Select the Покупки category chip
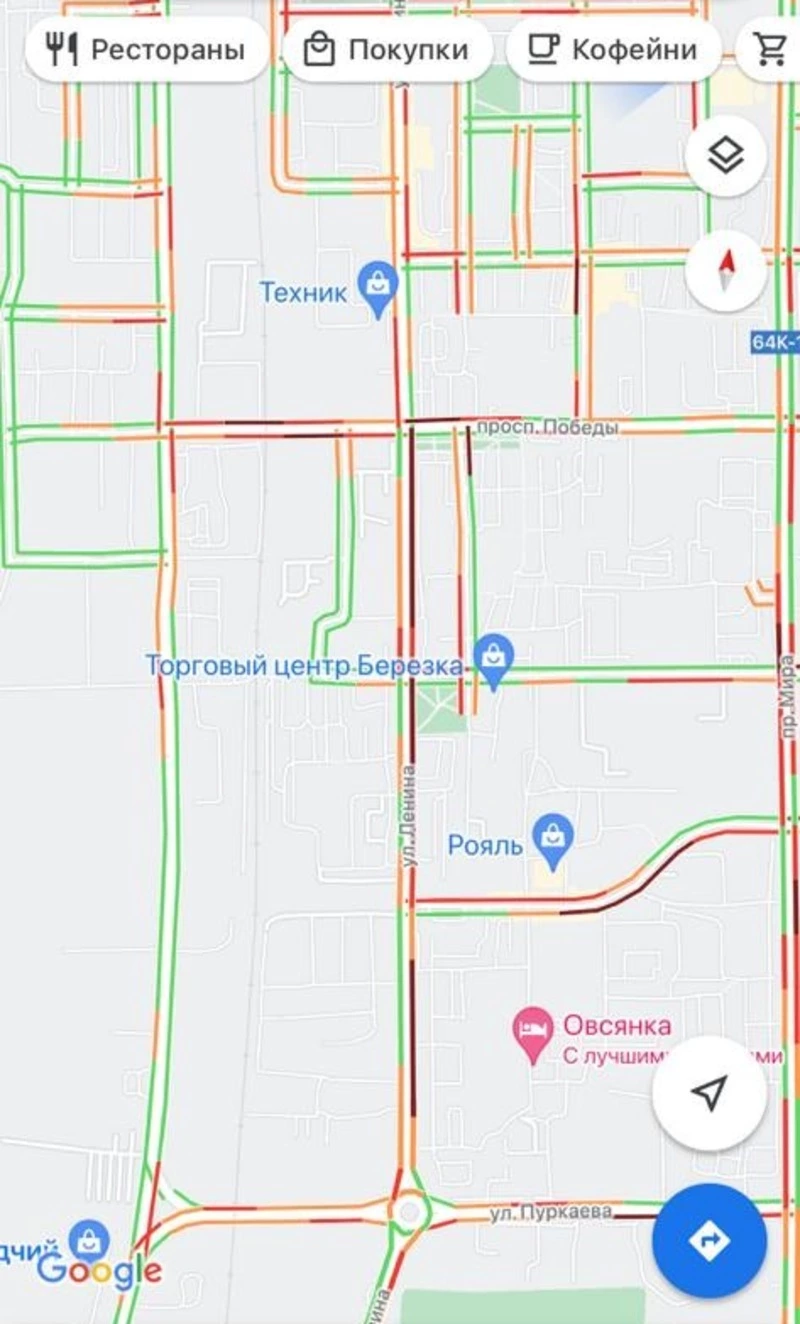The height and width of the screenshot is (1324, 800). 388,49
